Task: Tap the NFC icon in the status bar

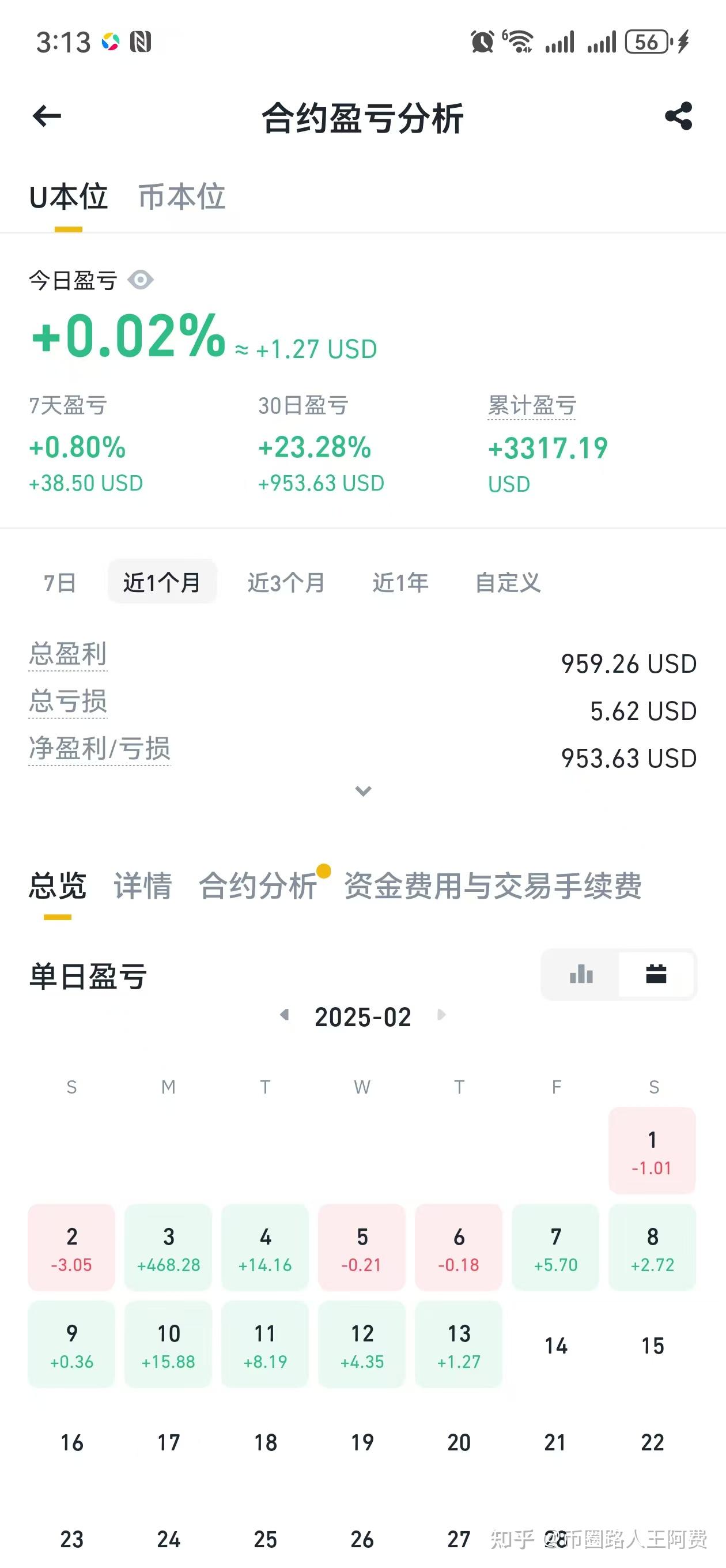Action: tap(141, 42)
